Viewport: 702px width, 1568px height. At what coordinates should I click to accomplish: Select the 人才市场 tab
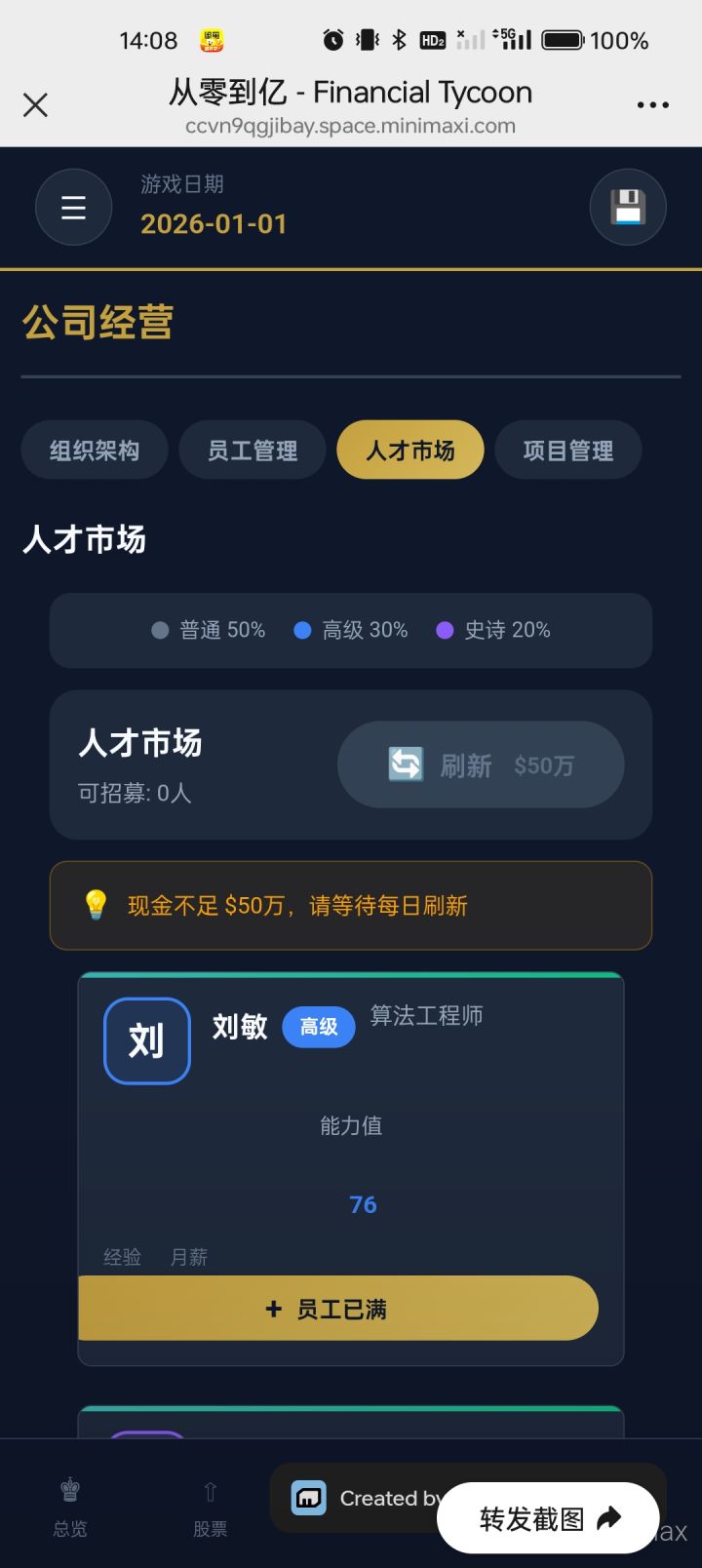click(x=409, y=450)
